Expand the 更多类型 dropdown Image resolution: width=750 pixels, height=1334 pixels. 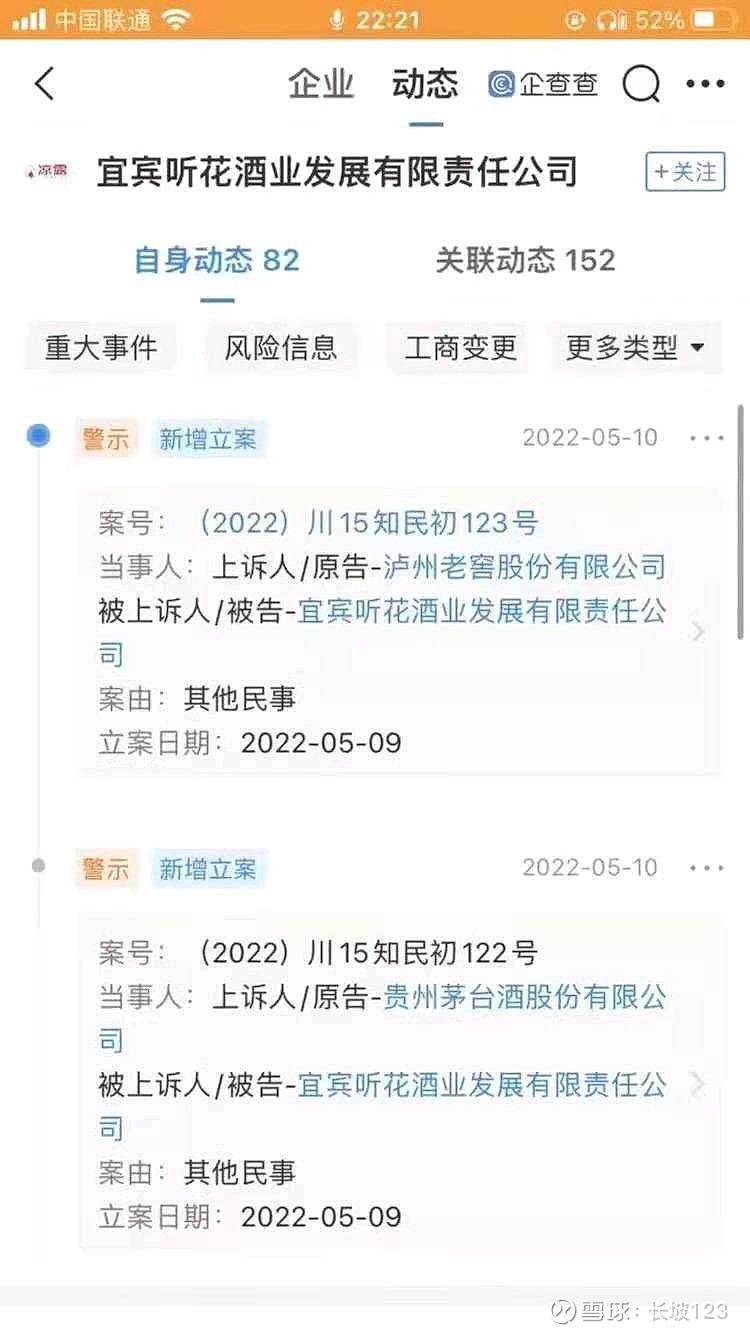tap(635, 348)
